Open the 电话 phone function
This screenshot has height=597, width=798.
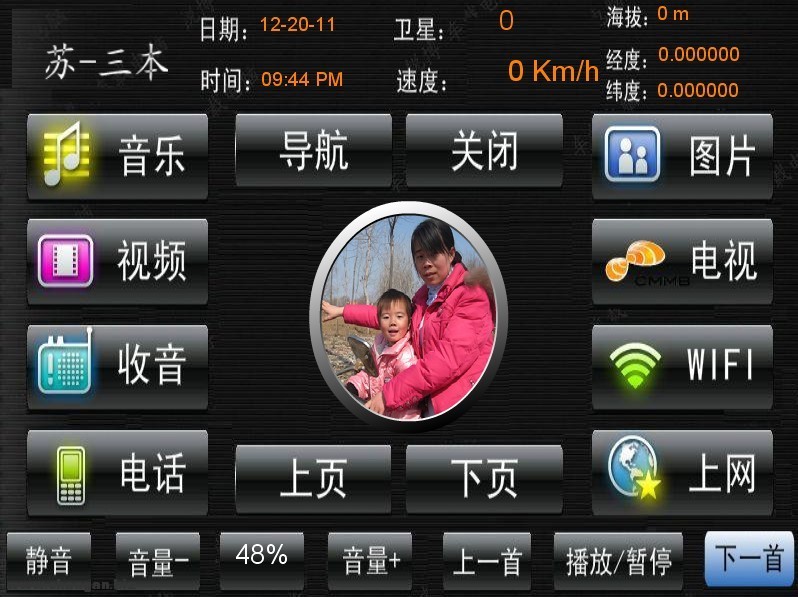click(x=117, y=472)
